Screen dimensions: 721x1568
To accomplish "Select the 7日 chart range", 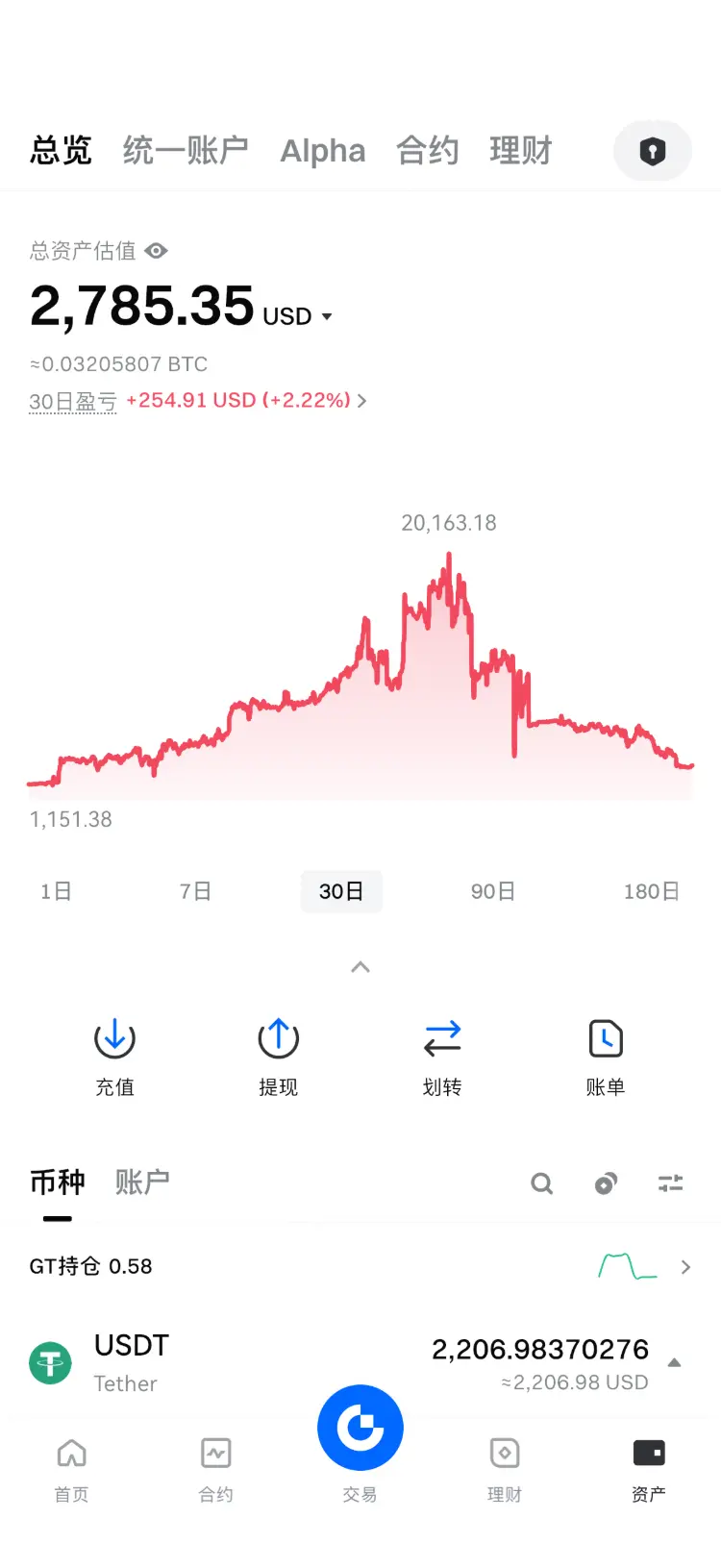I will 195,891.
